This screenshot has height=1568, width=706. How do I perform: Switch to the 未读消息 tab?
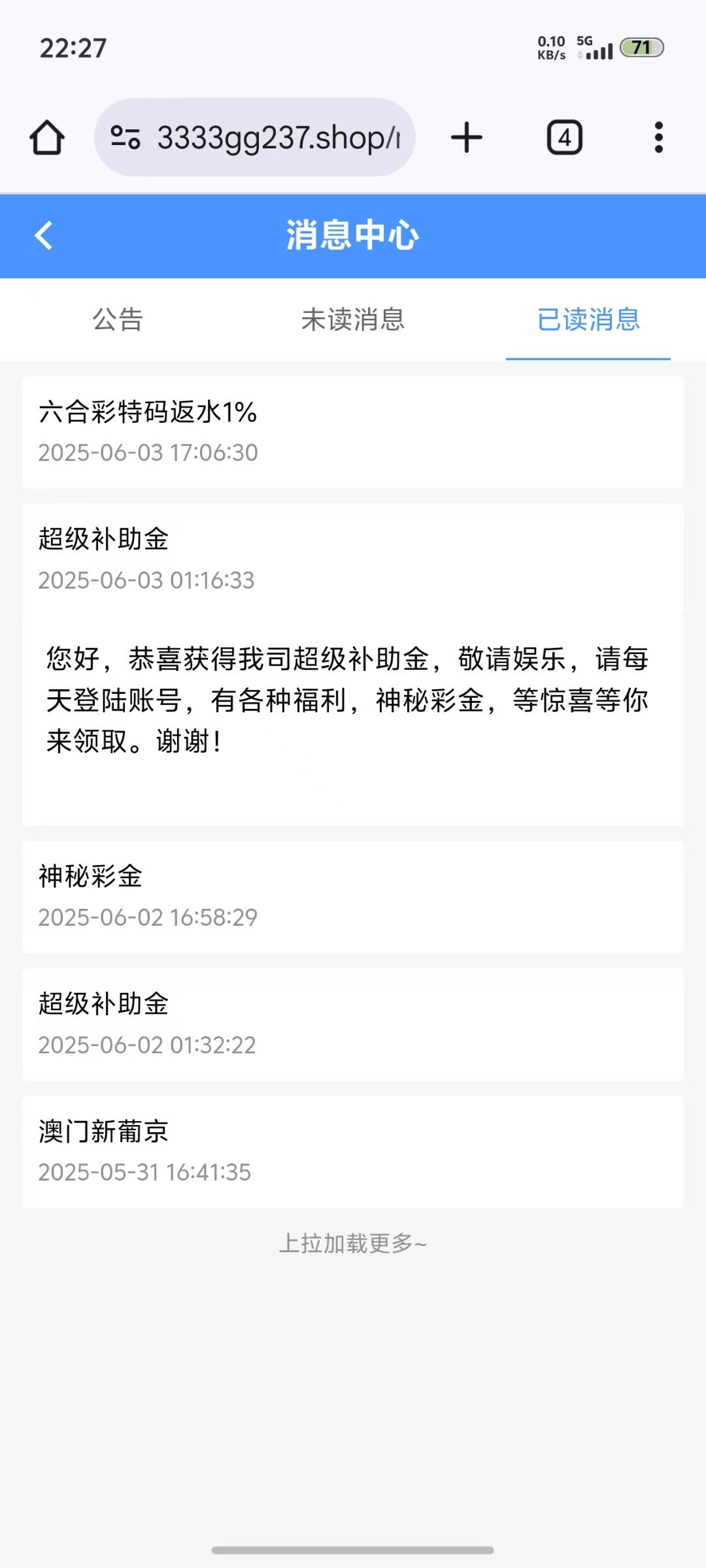[x=352, y=321]
